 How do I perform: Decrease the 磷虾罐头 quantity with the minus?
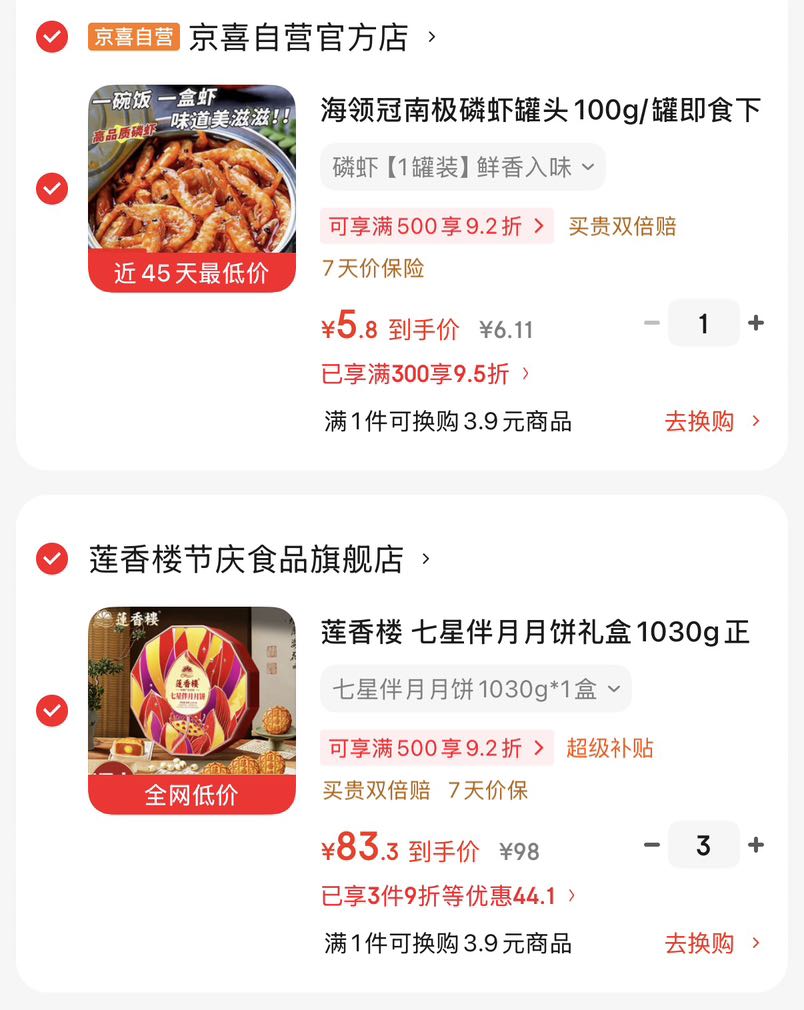click(652, 323)
